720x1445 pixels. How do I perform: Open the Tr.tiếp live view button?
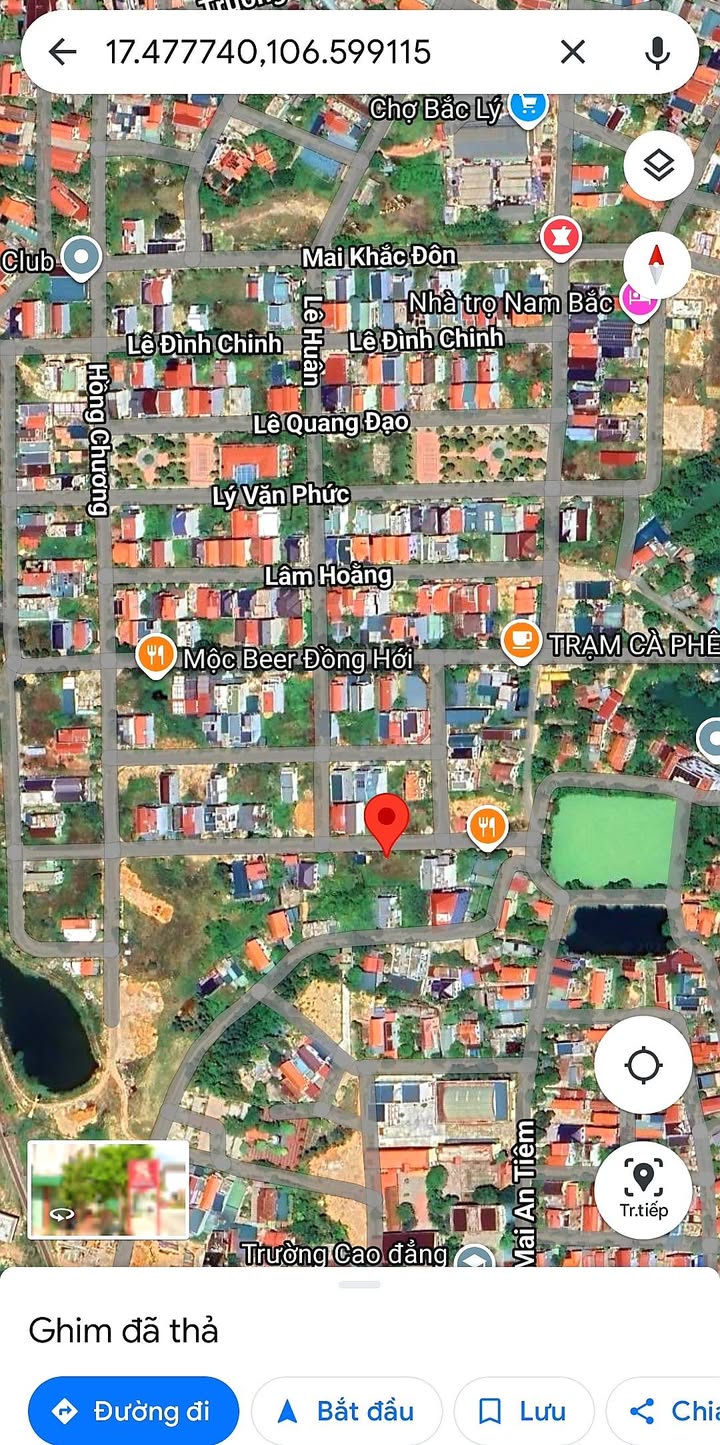643,1189
